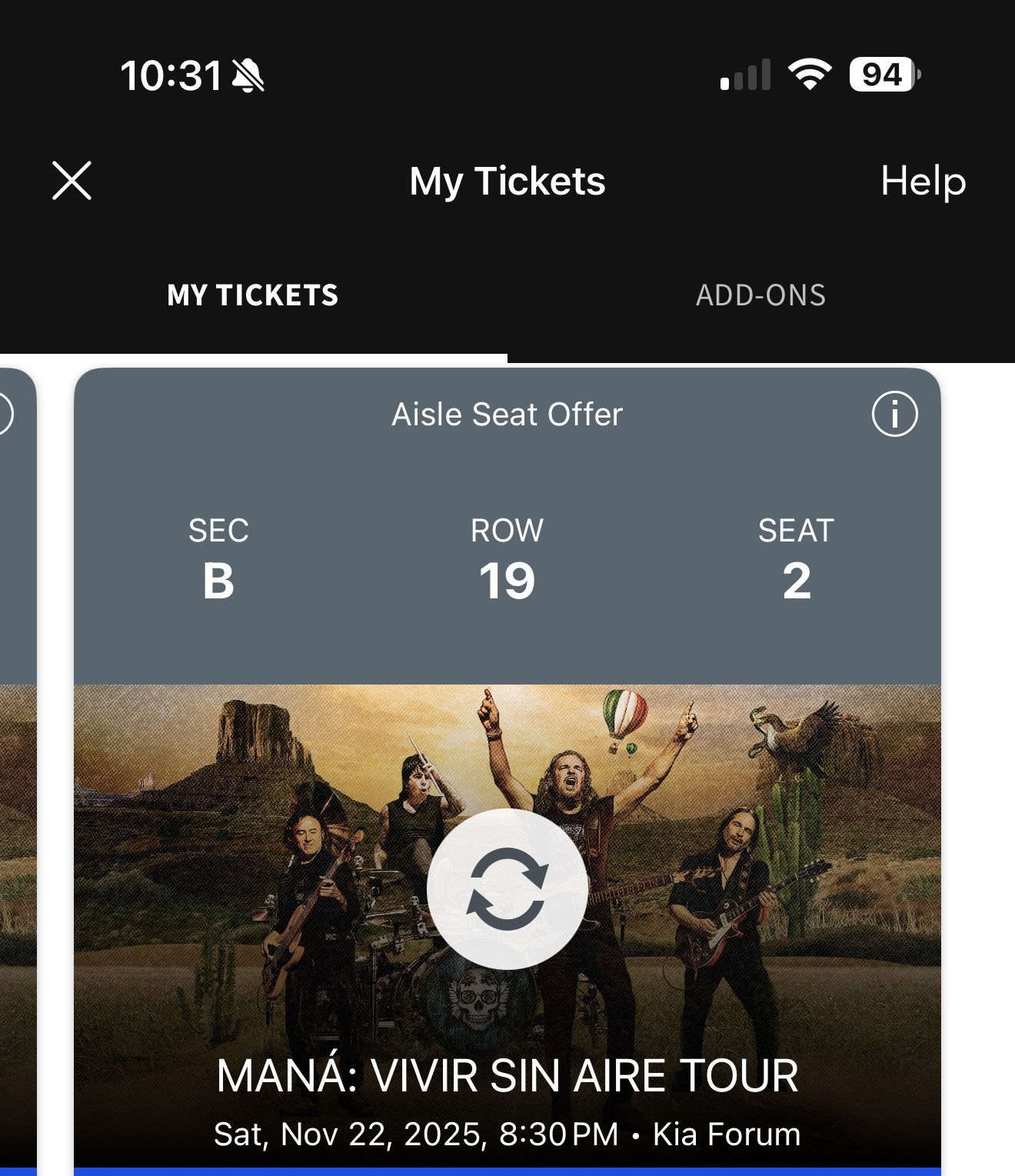Tap the info icon on Aisle Seat Offer

(895, 414)
